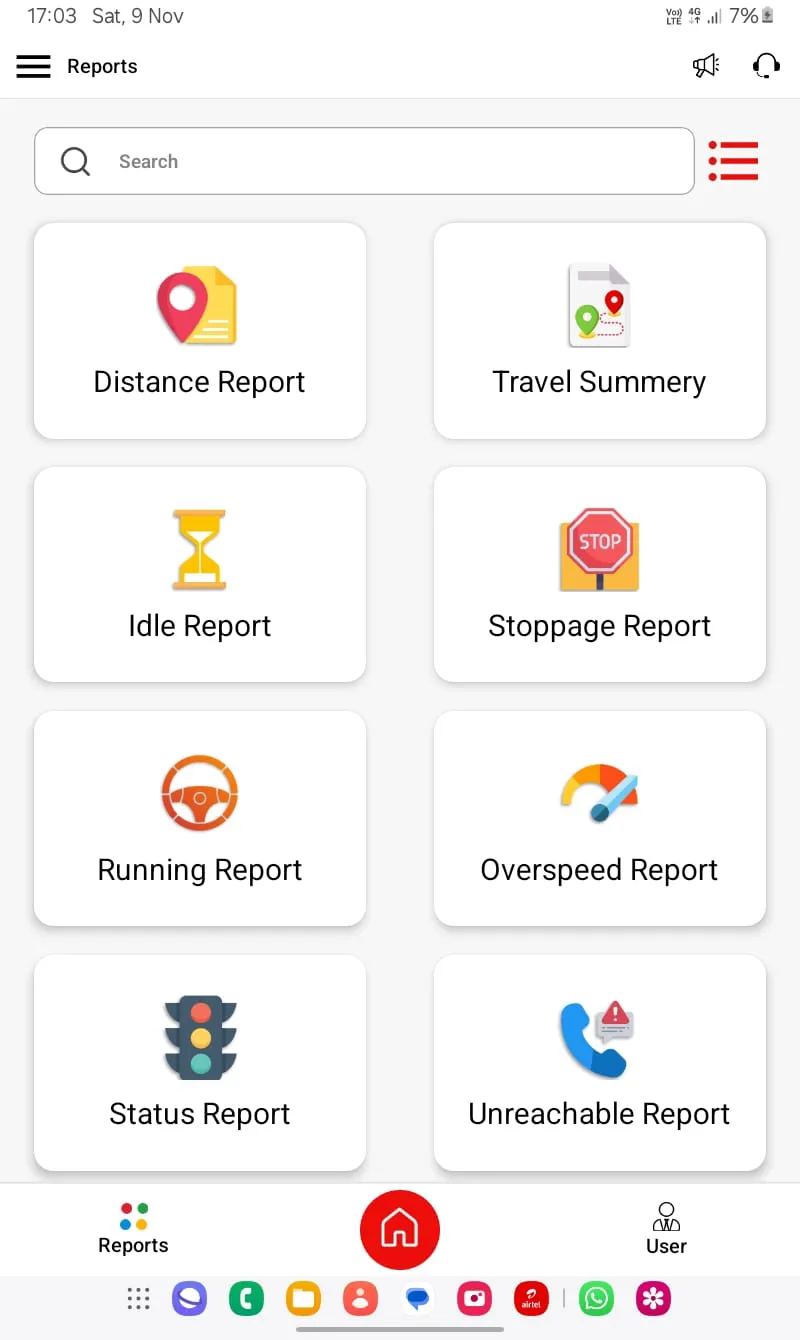Open the Stoppage Report
Image resolution: width=800 pixels, height=1340 pixels.
(599, 575)
